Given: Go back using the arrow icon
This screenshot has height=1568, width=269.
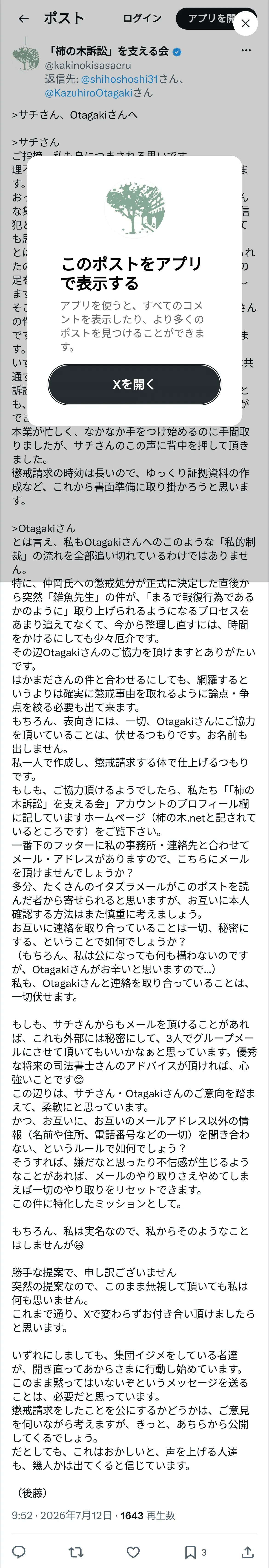Looking at the screenshot, I should (x=24, y=19).
